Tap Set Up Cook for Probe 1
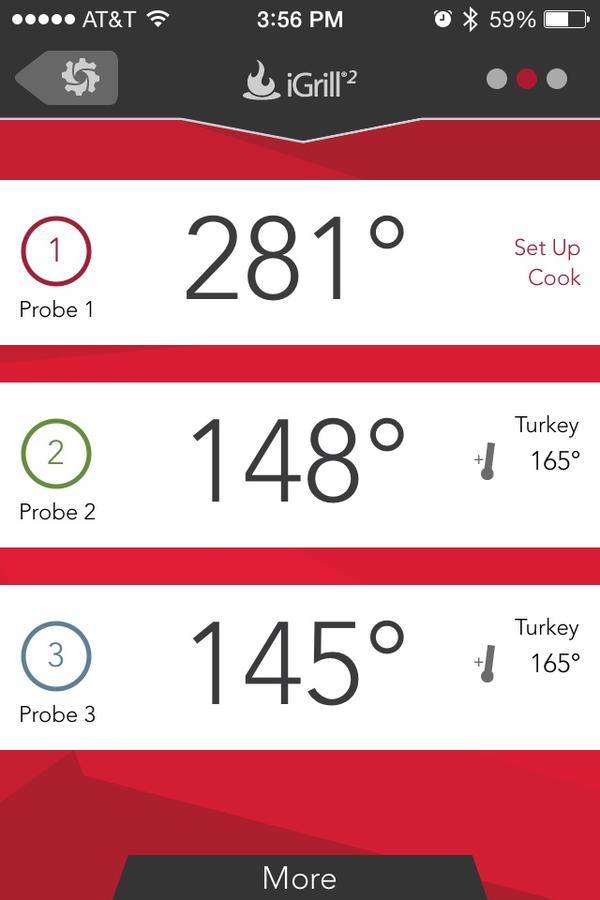 [x=546, y=262]
